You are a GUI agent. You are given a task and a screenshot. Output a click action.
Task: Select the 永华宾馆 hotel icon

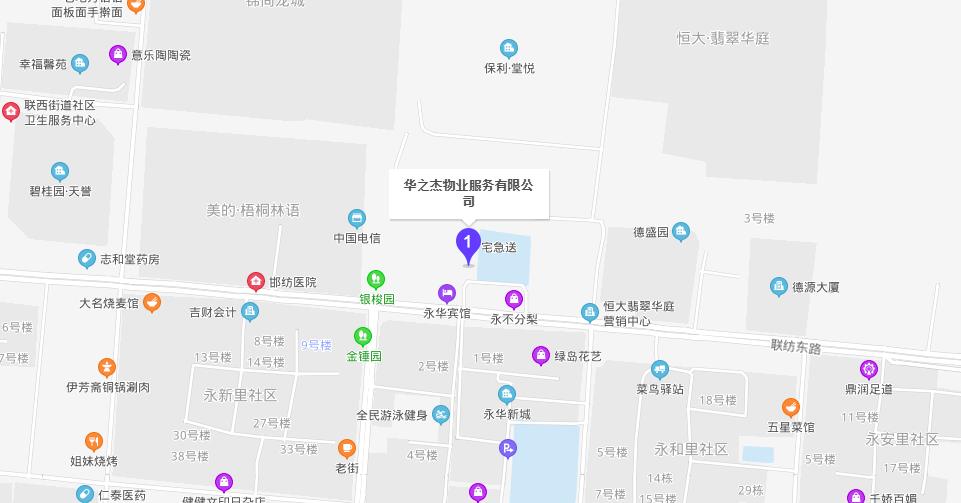point(447,294)
